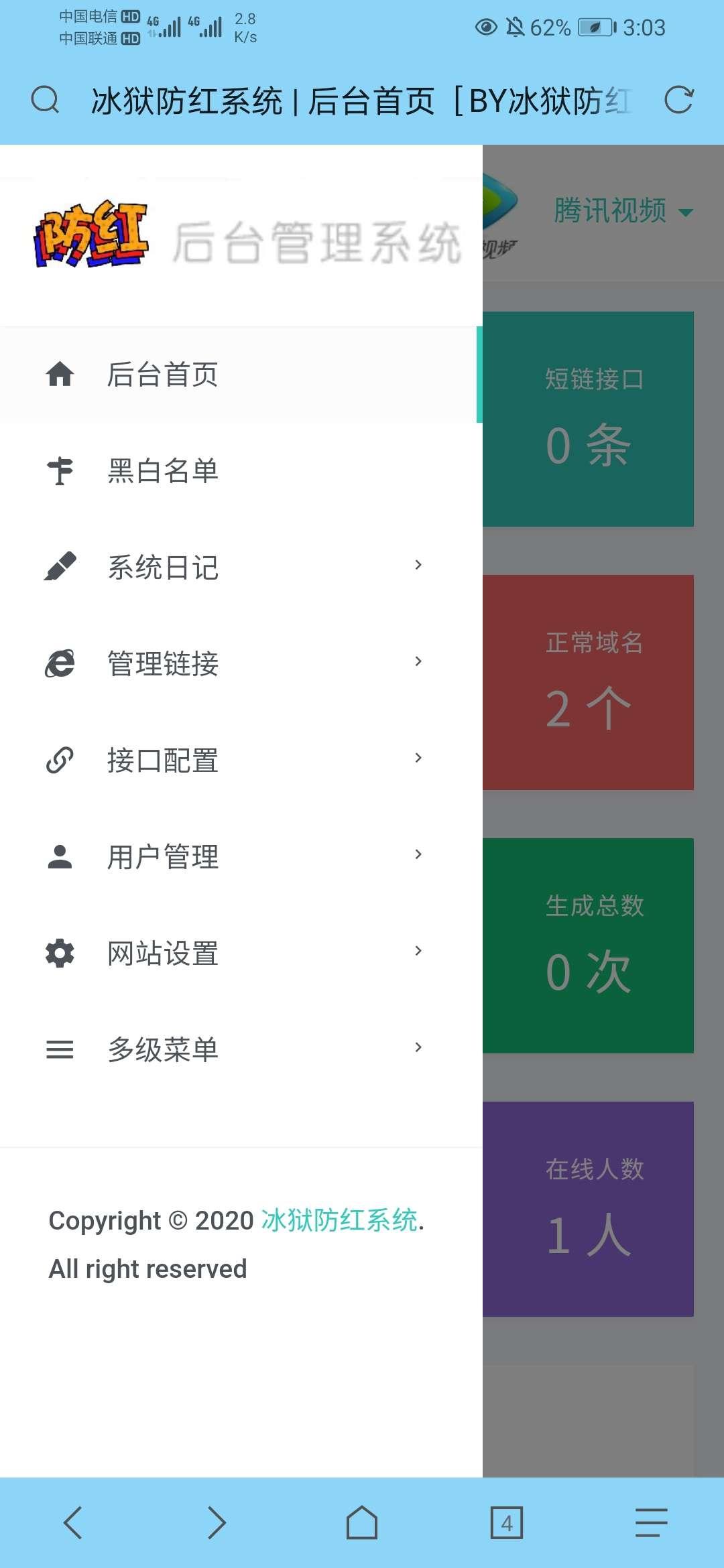This screenshot has height=1568, width=724.
Task: Click the gear icon beside 网站设置
Action: (60, 953)
